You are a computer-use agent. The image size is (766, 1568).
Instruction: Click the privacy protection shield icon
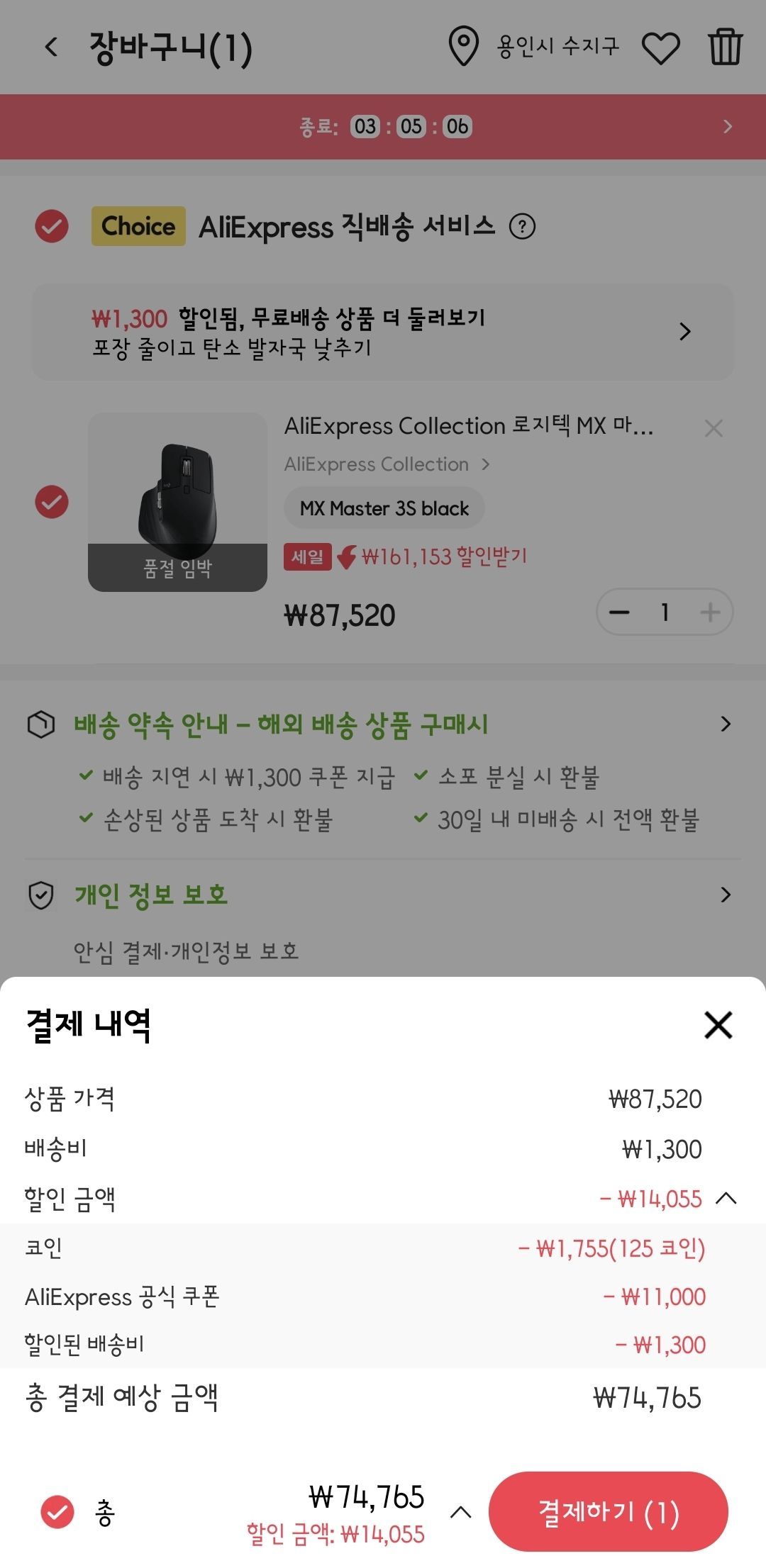(x=43, y=895)
